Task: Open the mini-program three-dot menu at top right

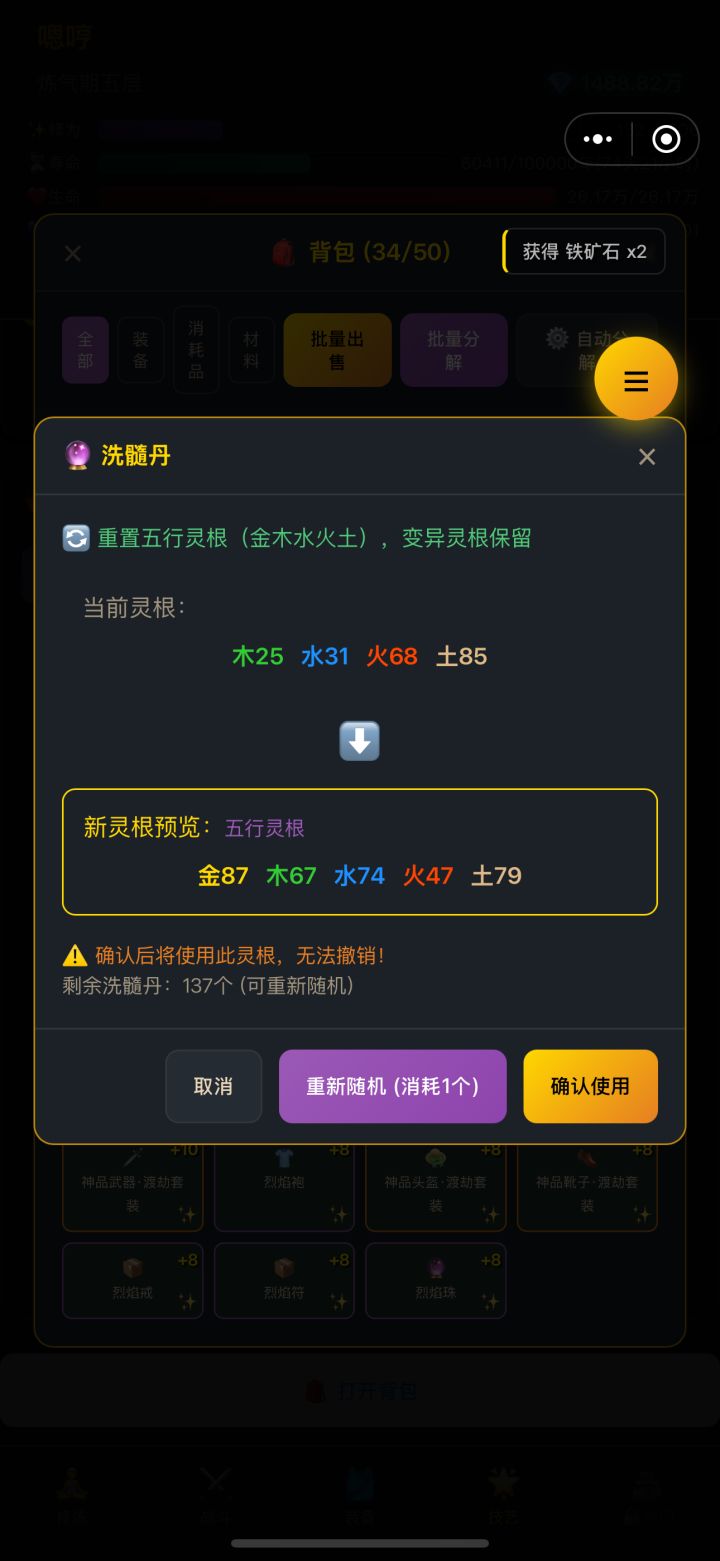Action: [x=598, y=139]
